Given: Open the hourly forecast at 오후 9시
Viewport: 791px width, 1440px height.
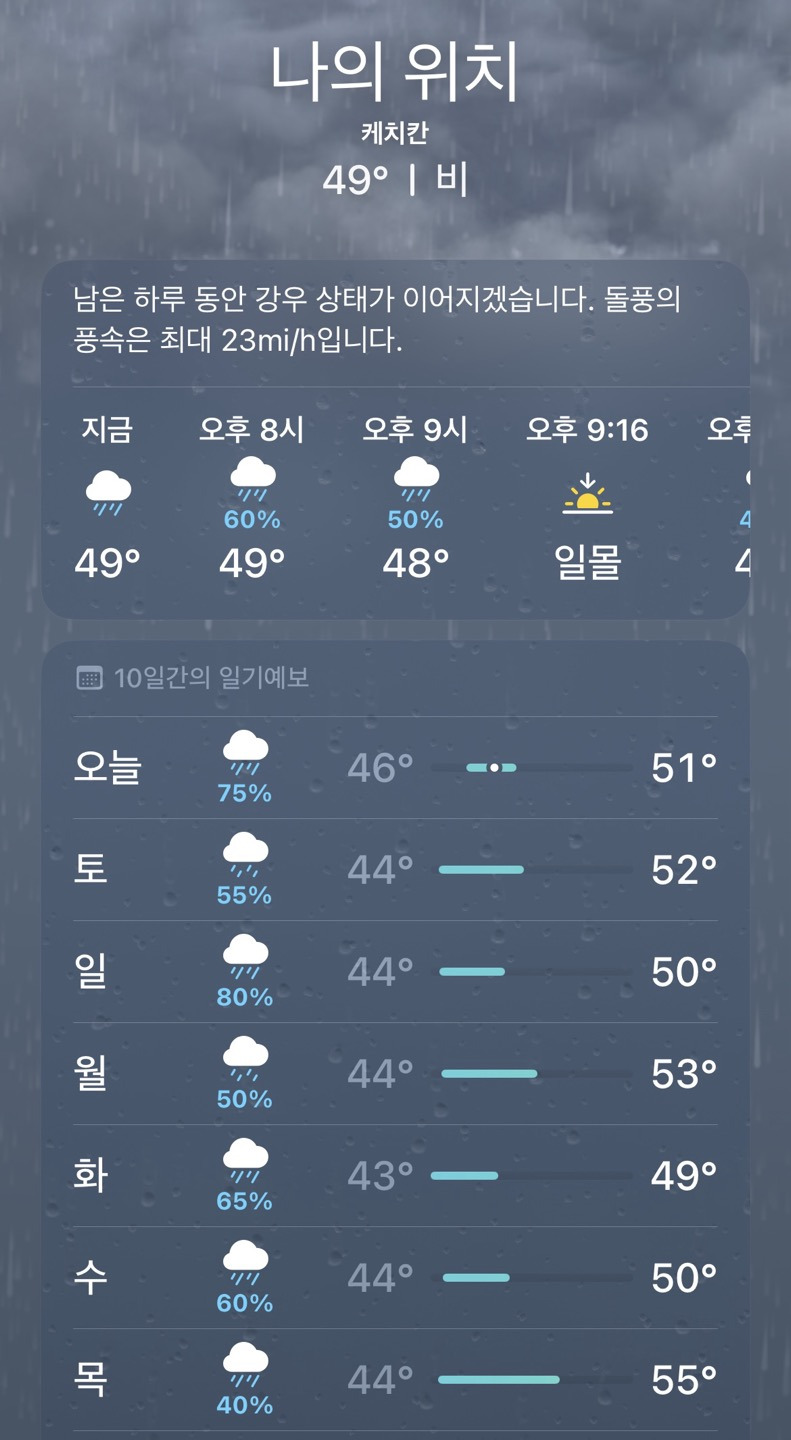Looking at the screenshot, I should 415,498.
